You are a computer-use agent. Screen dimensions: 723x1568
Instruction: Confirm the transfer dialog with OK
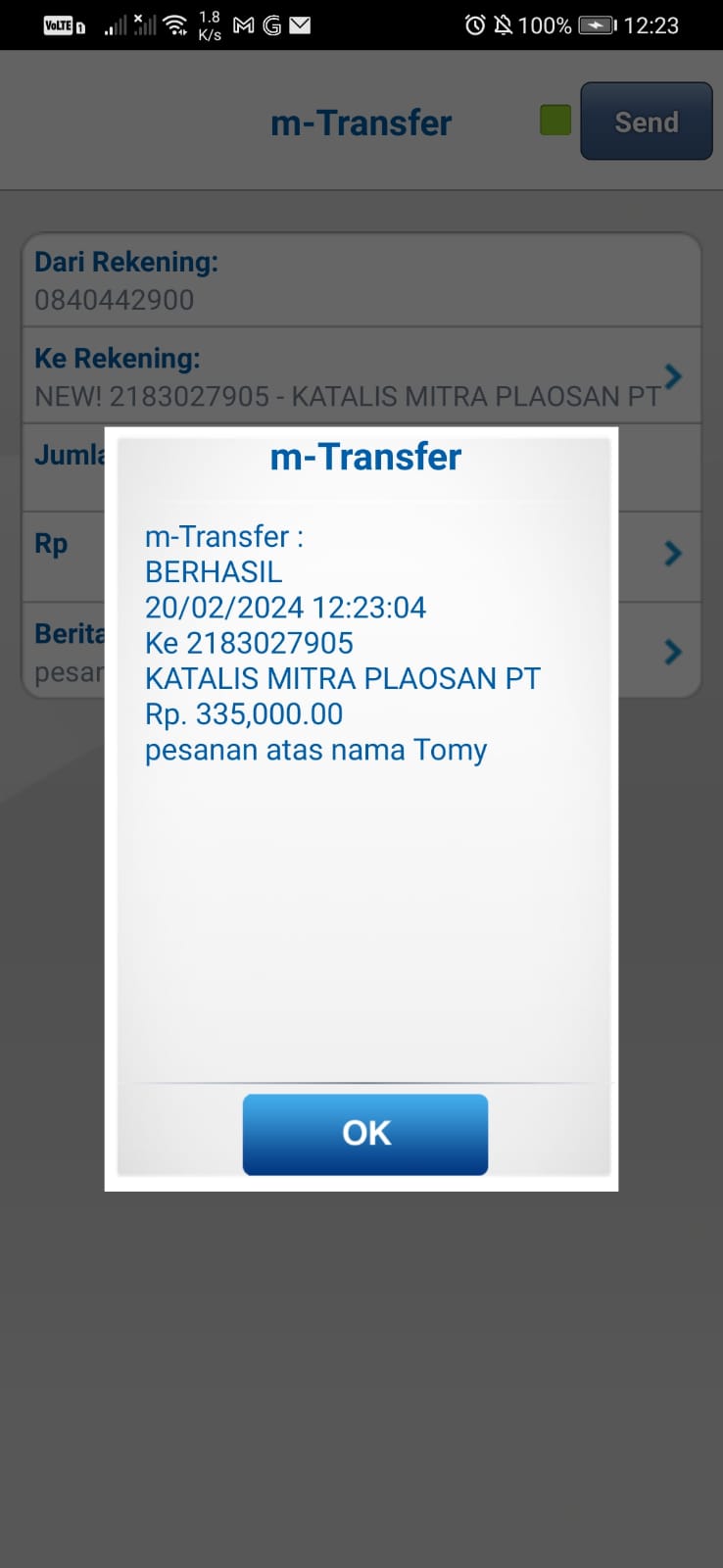(365, 1134)
